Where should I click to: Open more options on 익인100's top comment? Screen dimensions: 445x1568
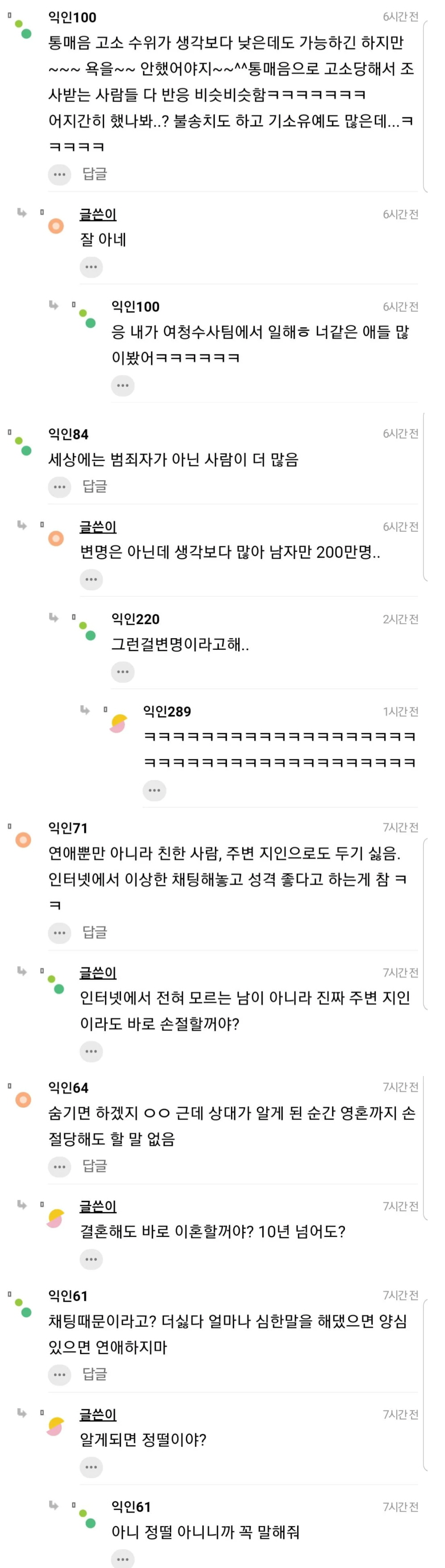(59, 175)
